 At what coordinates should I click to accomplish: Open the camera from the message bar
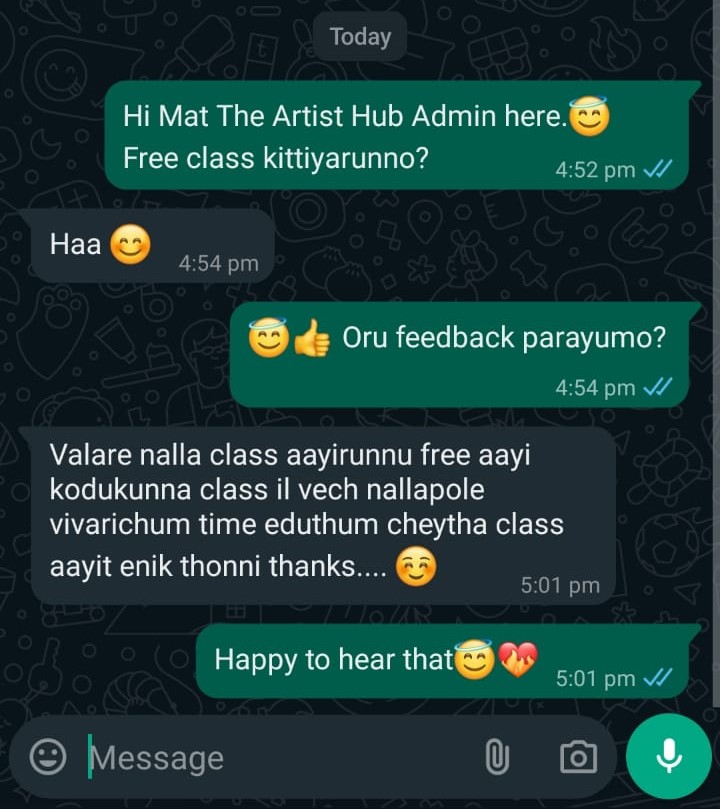click(x=577, y=757)
